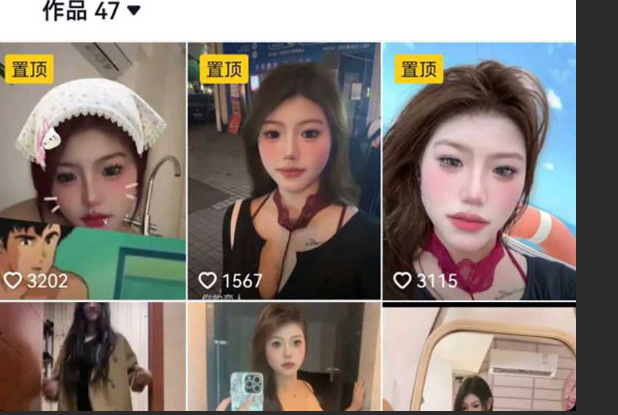
Task: Open the pinned video with 1567 likes
Action: [284, 170]
